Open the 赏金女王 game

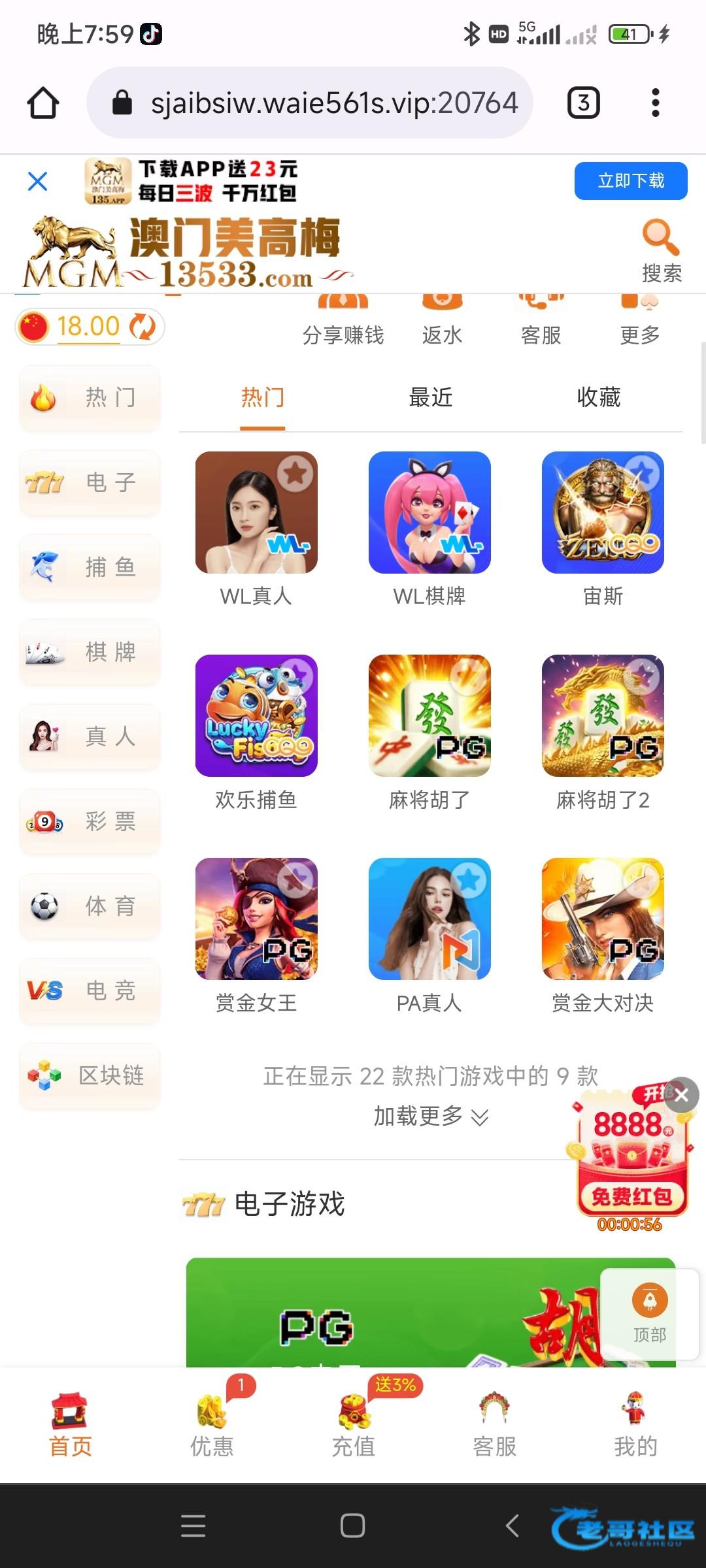click(256, 919)
